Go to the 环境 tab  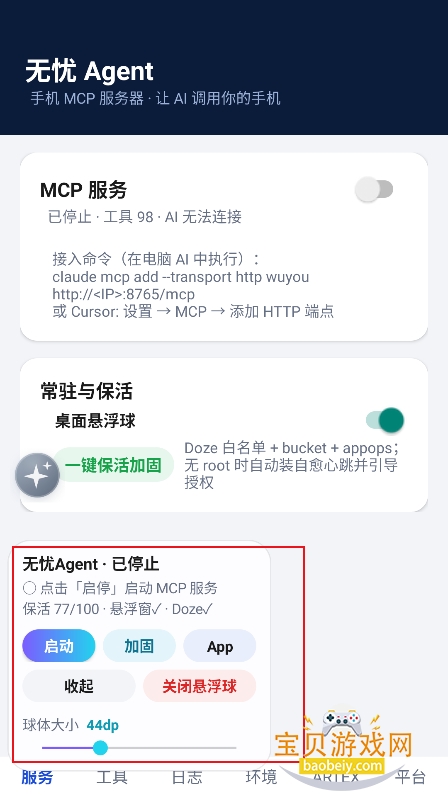pyautogui.click(x=261, y=777)
